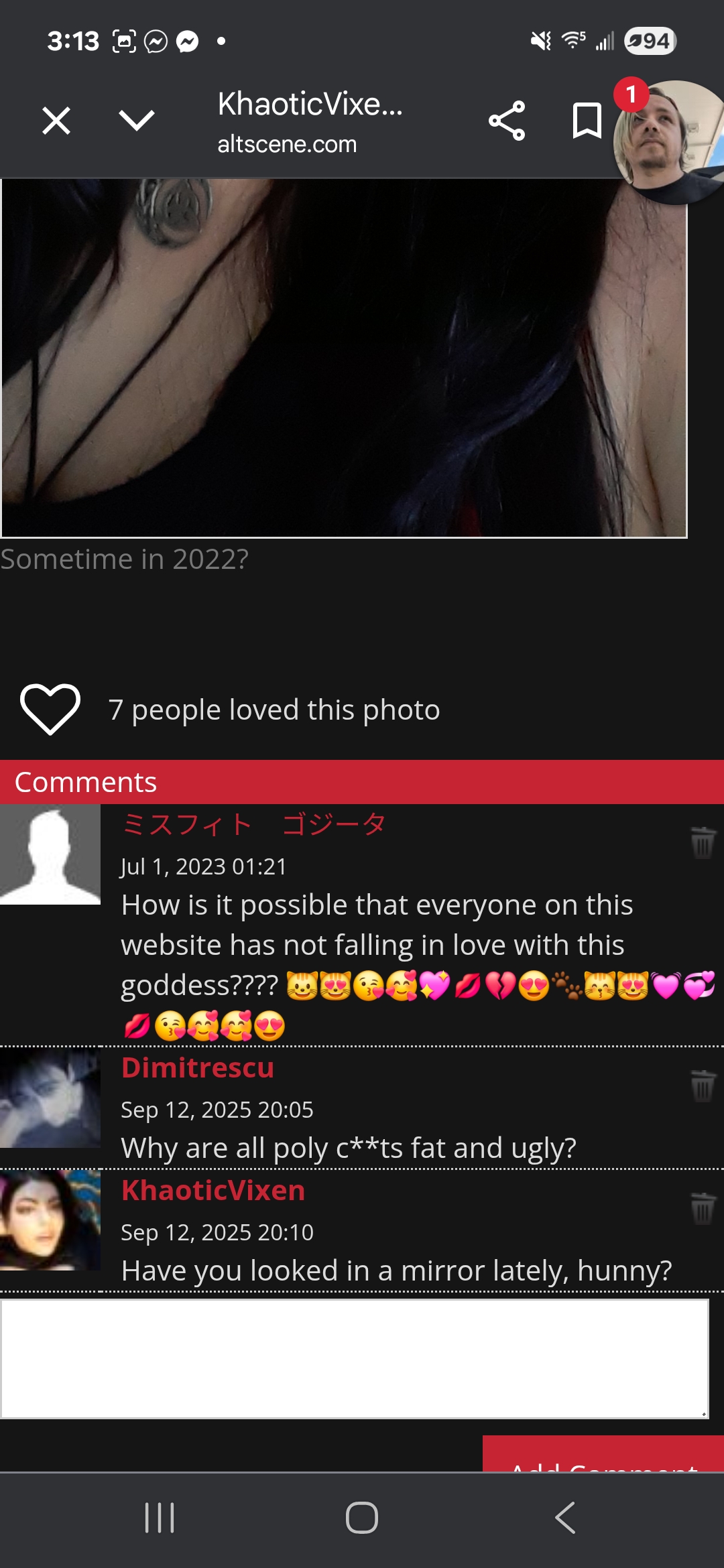The image size is (724, 1568).
Task: Open Dimitrescu's profile link
Action: click(x=198, y=1067)
